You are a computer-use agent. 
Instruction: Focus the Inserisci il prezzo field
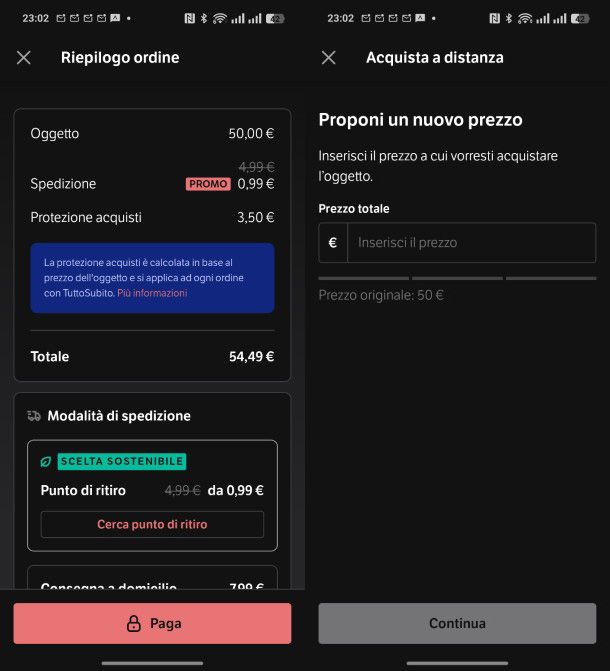click(x=470, y=243)
